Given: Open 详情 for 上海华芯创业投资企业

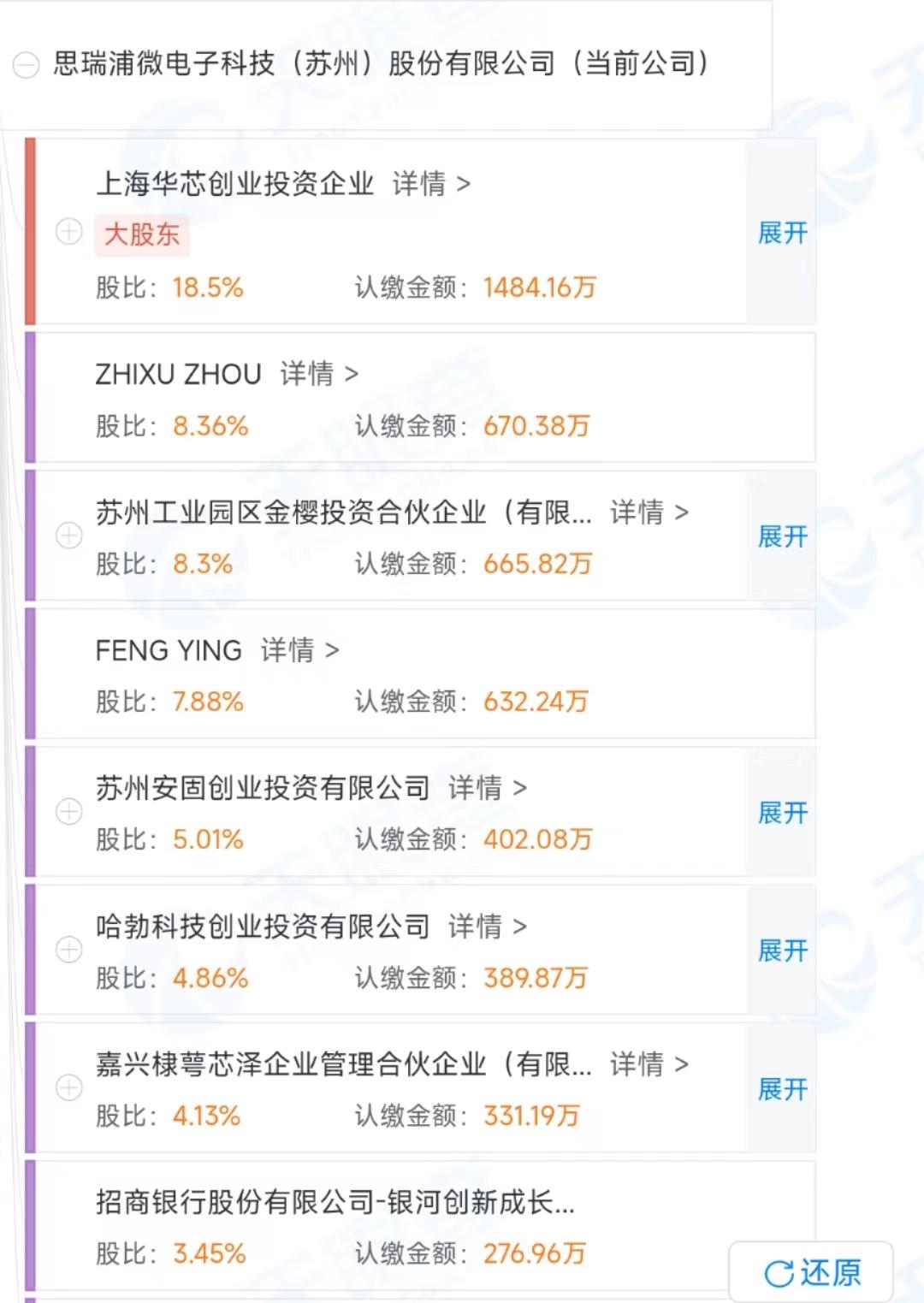Looking at the screenshot, I should coord(430,184).
